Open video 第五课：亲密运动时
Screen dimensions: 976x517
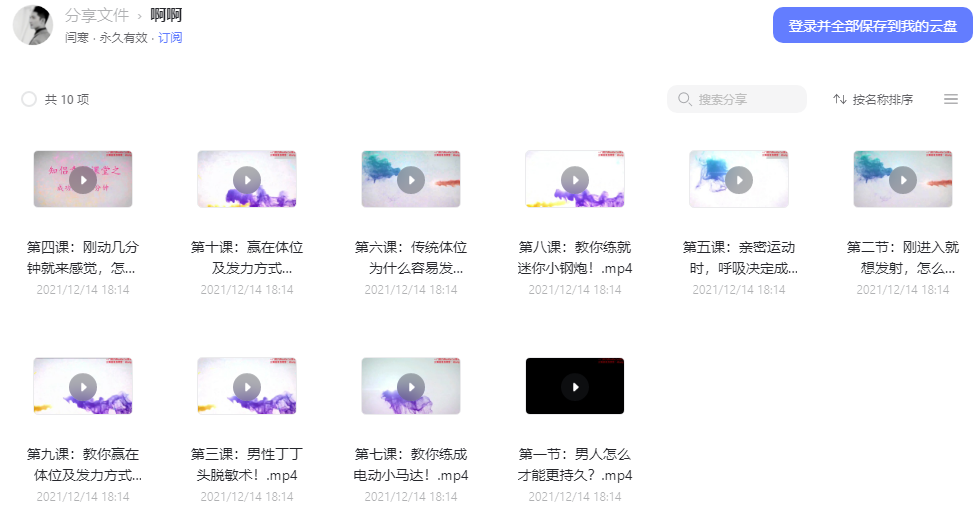[x=739, y=179]
